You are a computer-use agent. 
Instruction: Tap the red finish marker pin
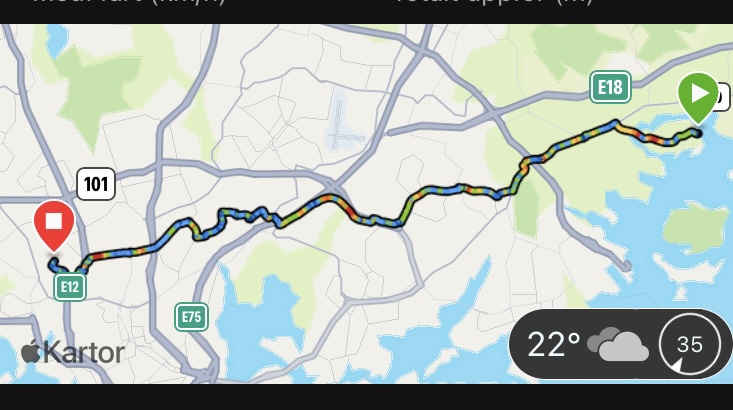pos(54,222)
